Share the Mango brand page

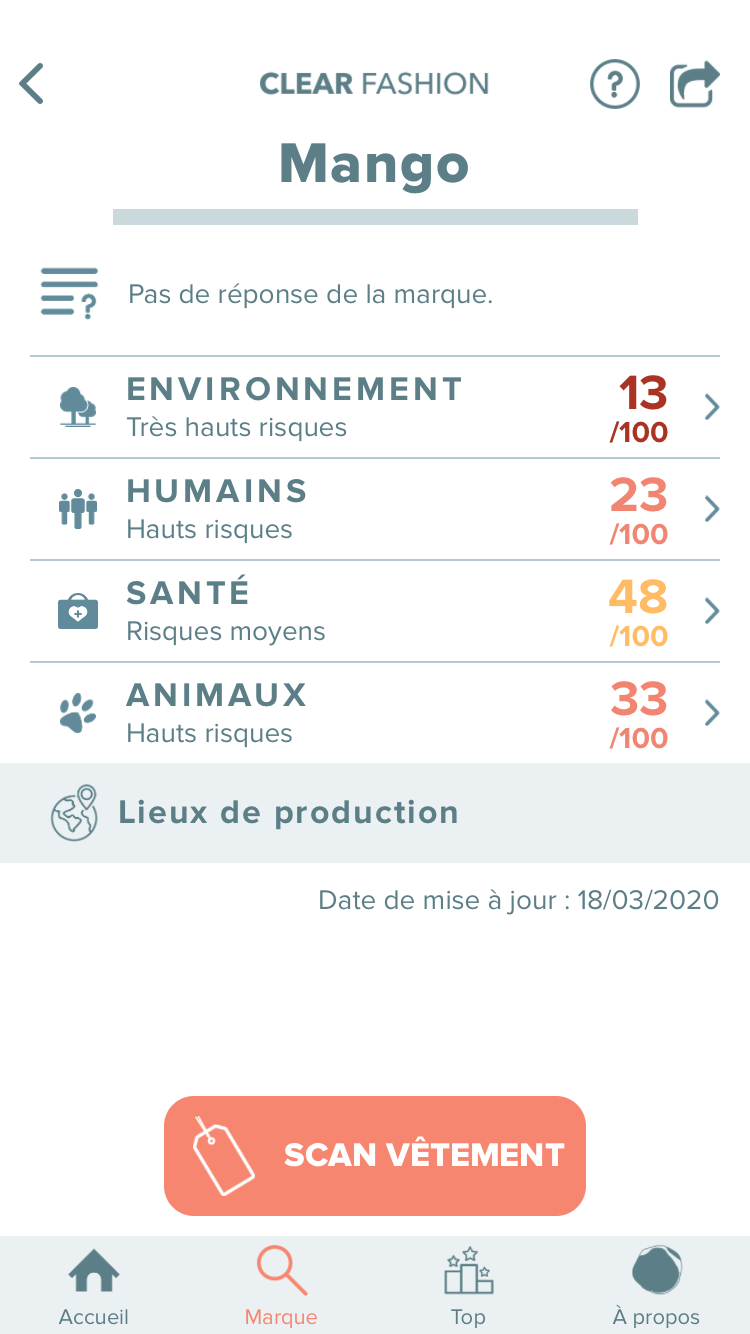point(695,84)
